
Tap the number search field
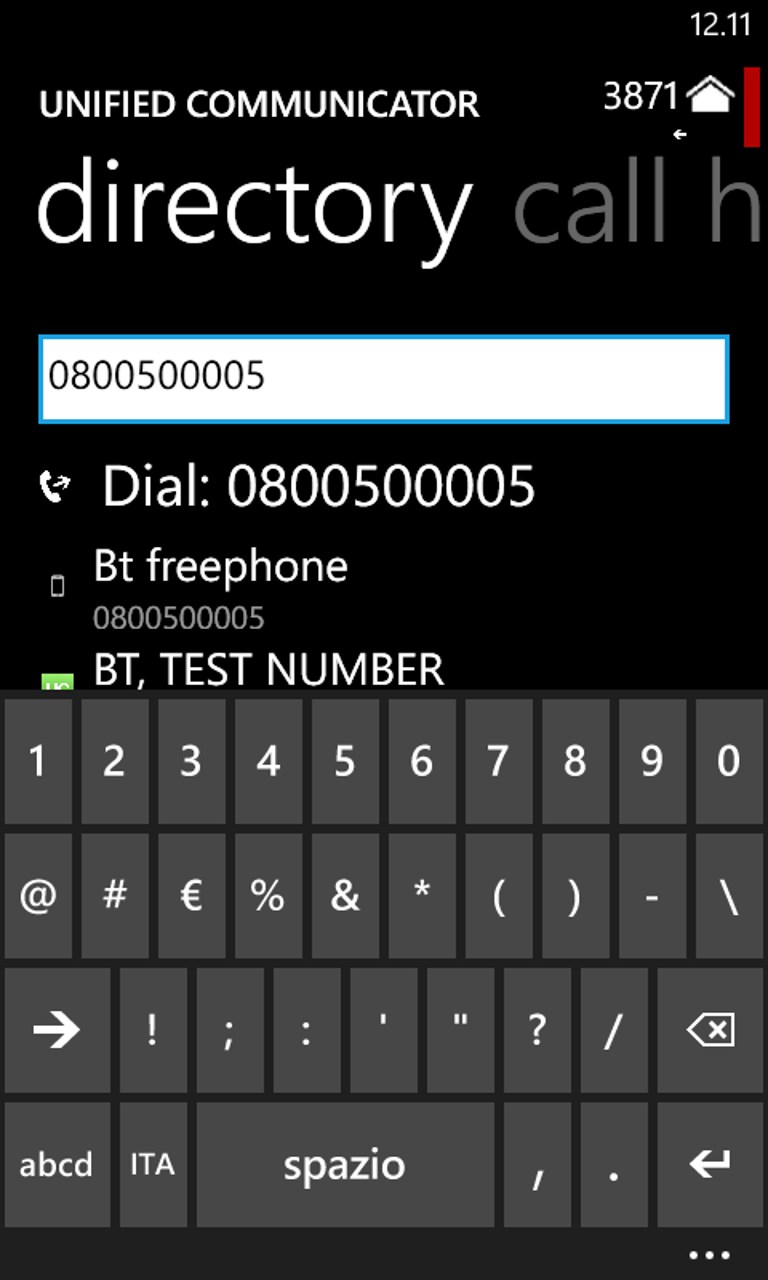[x=383, y=378]
